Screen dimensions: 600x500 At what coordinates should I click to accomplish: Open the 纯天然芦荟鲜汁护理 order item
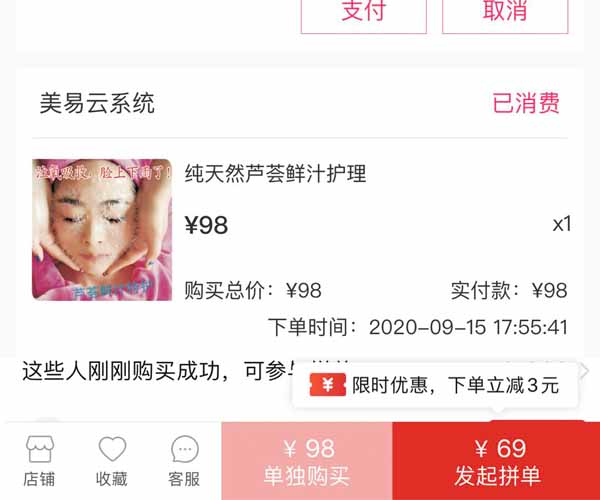coord(275,174)
